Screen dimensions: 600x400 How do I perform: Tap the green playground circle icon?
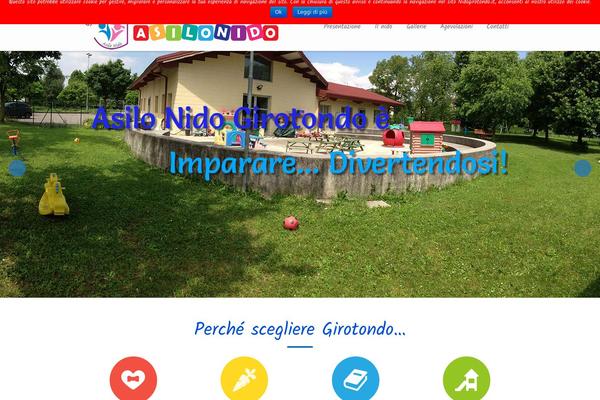point(466,379)
